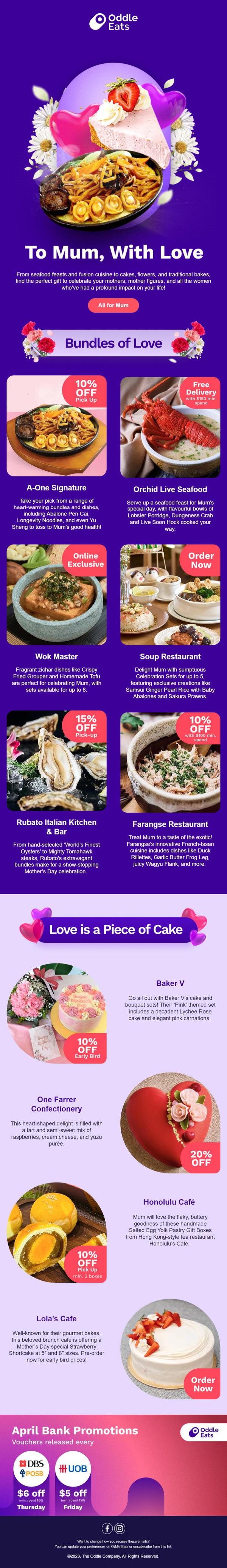Open the Instagram icon in footer
This screenshot has width=227, height=1568.
[120, 1528]
